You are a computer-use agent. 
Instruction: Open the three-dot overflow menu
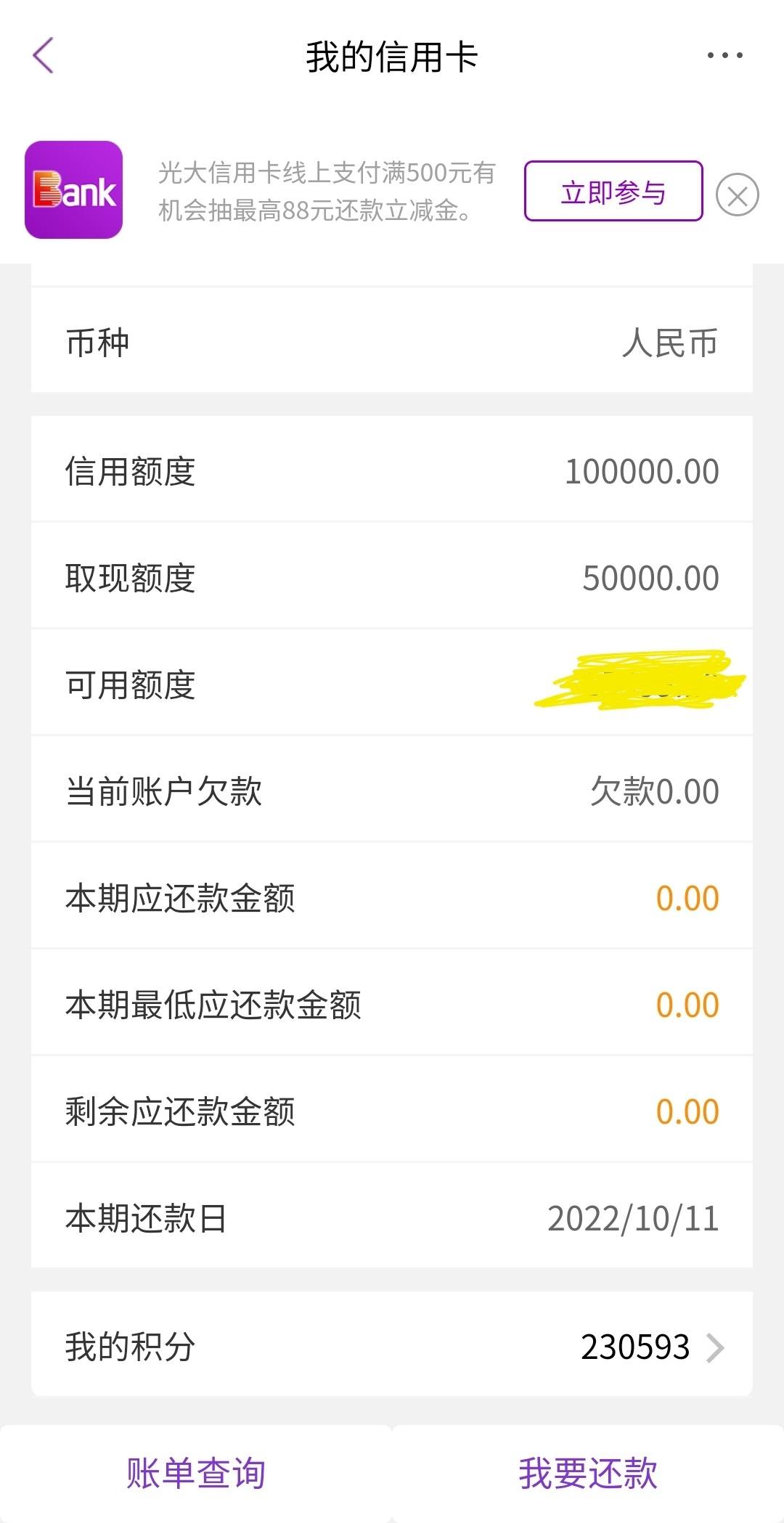pyautogui.click(x=724, y=55)
